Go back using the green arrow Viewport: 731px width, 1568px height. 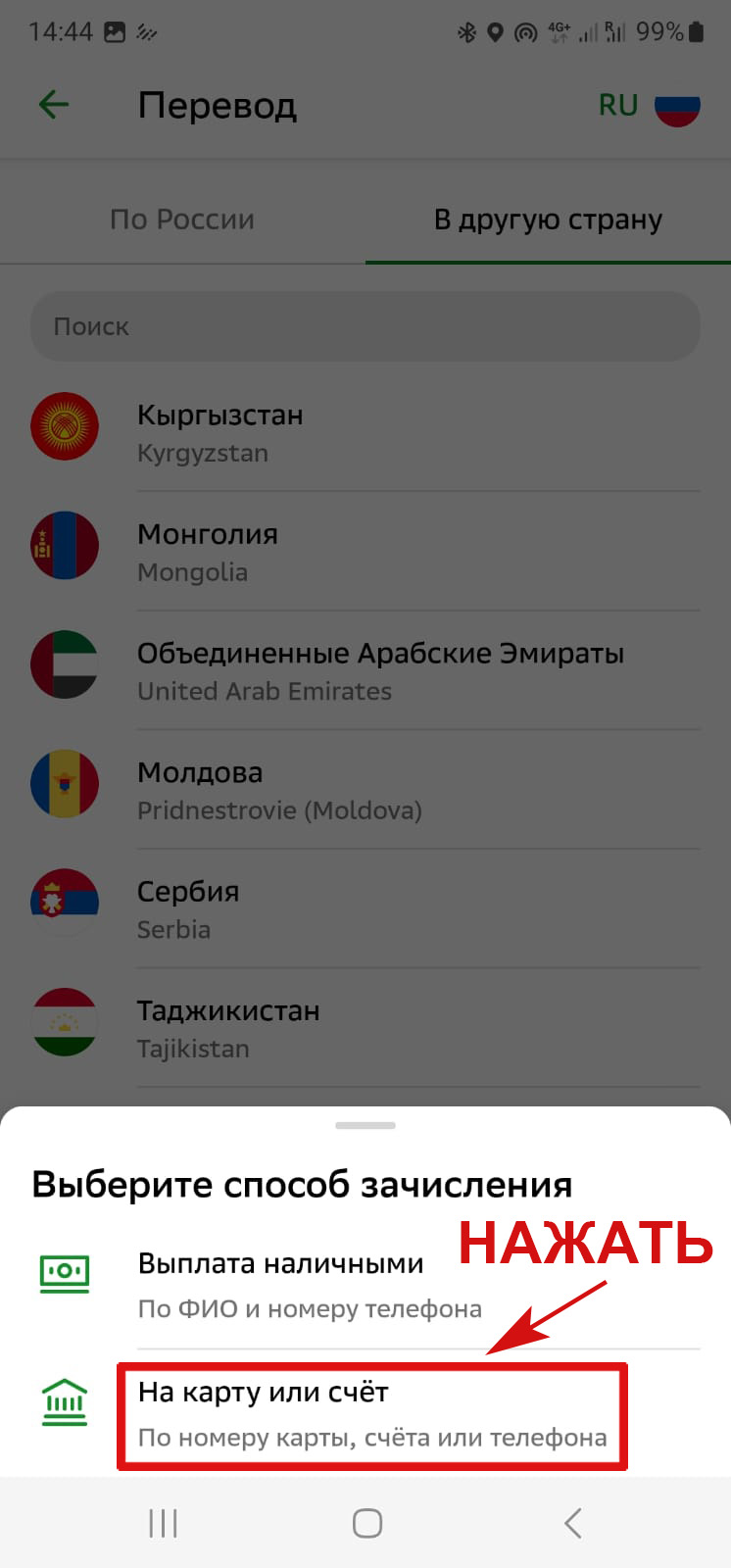pos(54,105)
